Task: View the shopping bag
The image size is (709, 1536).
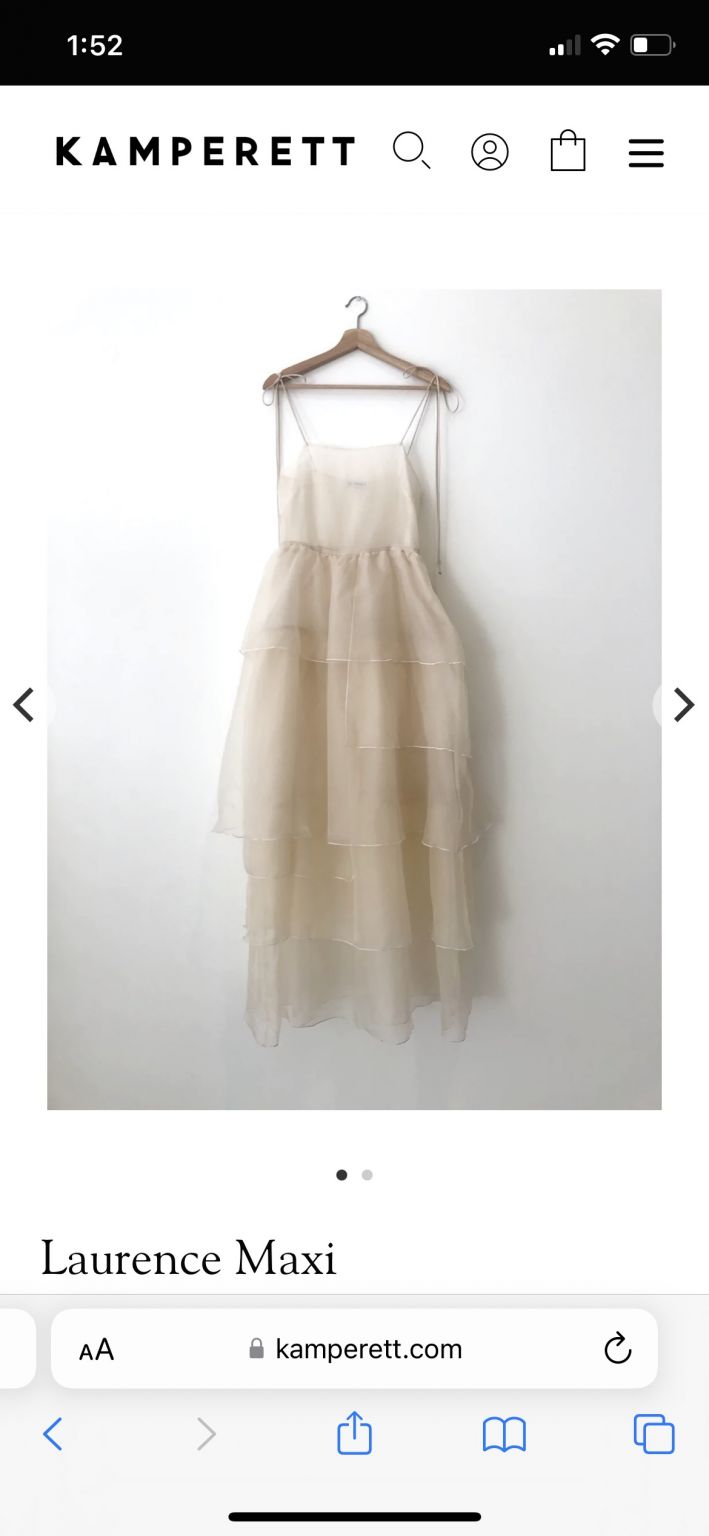Action: pyautogui.click(x=568, y=151)
